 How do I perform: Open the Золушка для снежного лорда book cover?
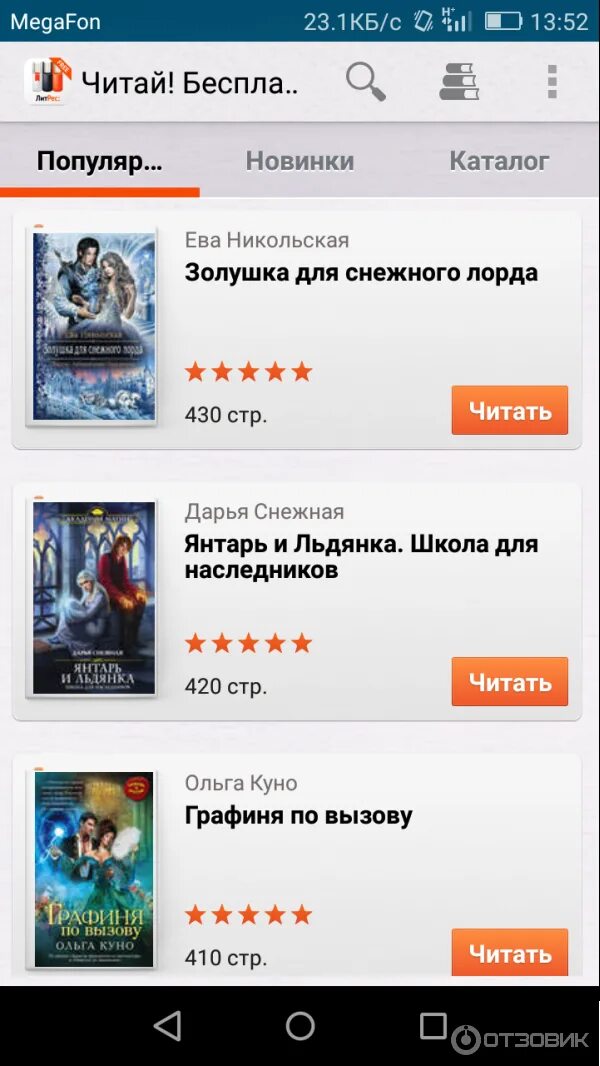point(94,326)
